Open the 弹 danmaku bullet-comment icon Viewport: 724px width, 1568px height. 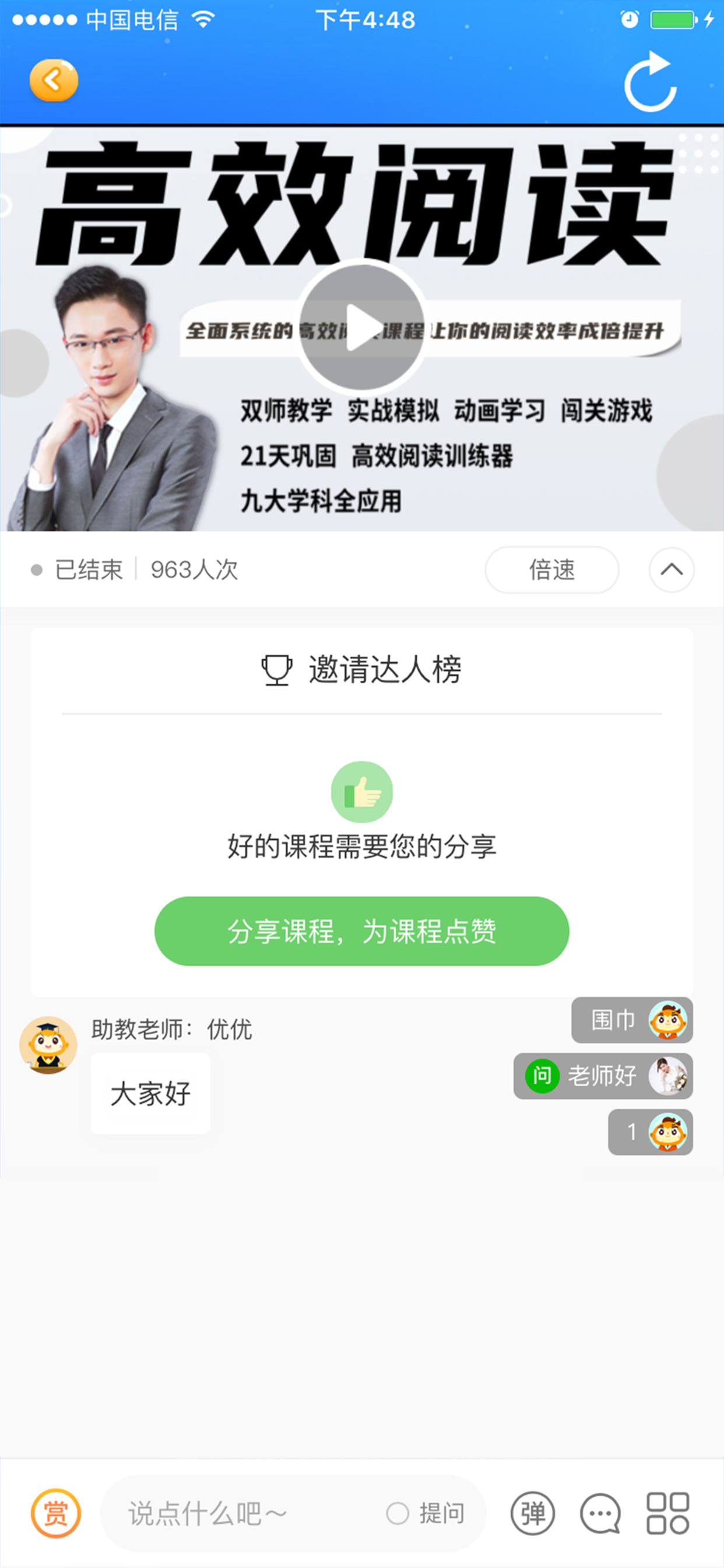[x=532, y=1514]
